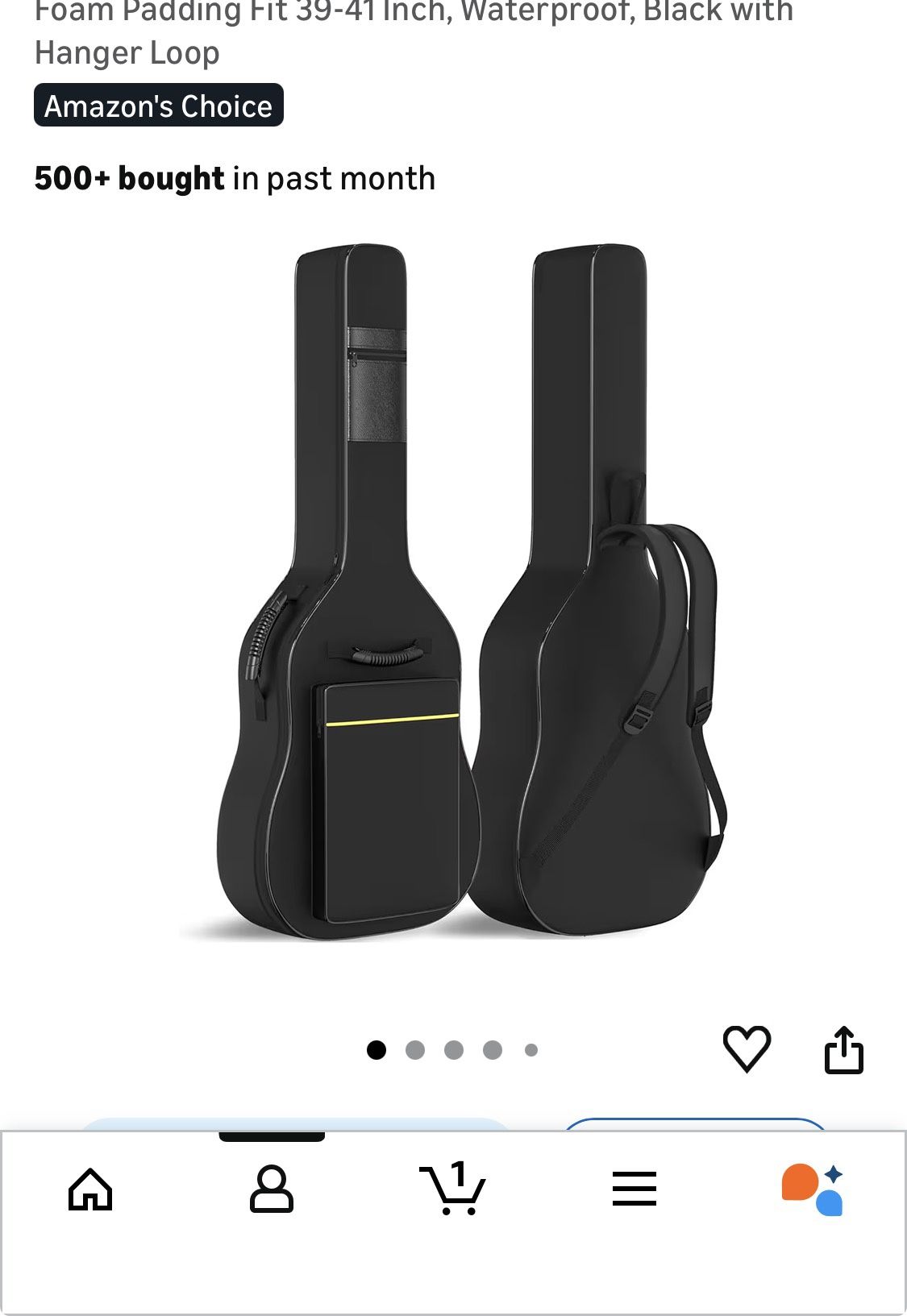Viewport: 907px width, 1316px height.
Task: Open the hamburger menu tab
Action: [x=634, y=1189]
